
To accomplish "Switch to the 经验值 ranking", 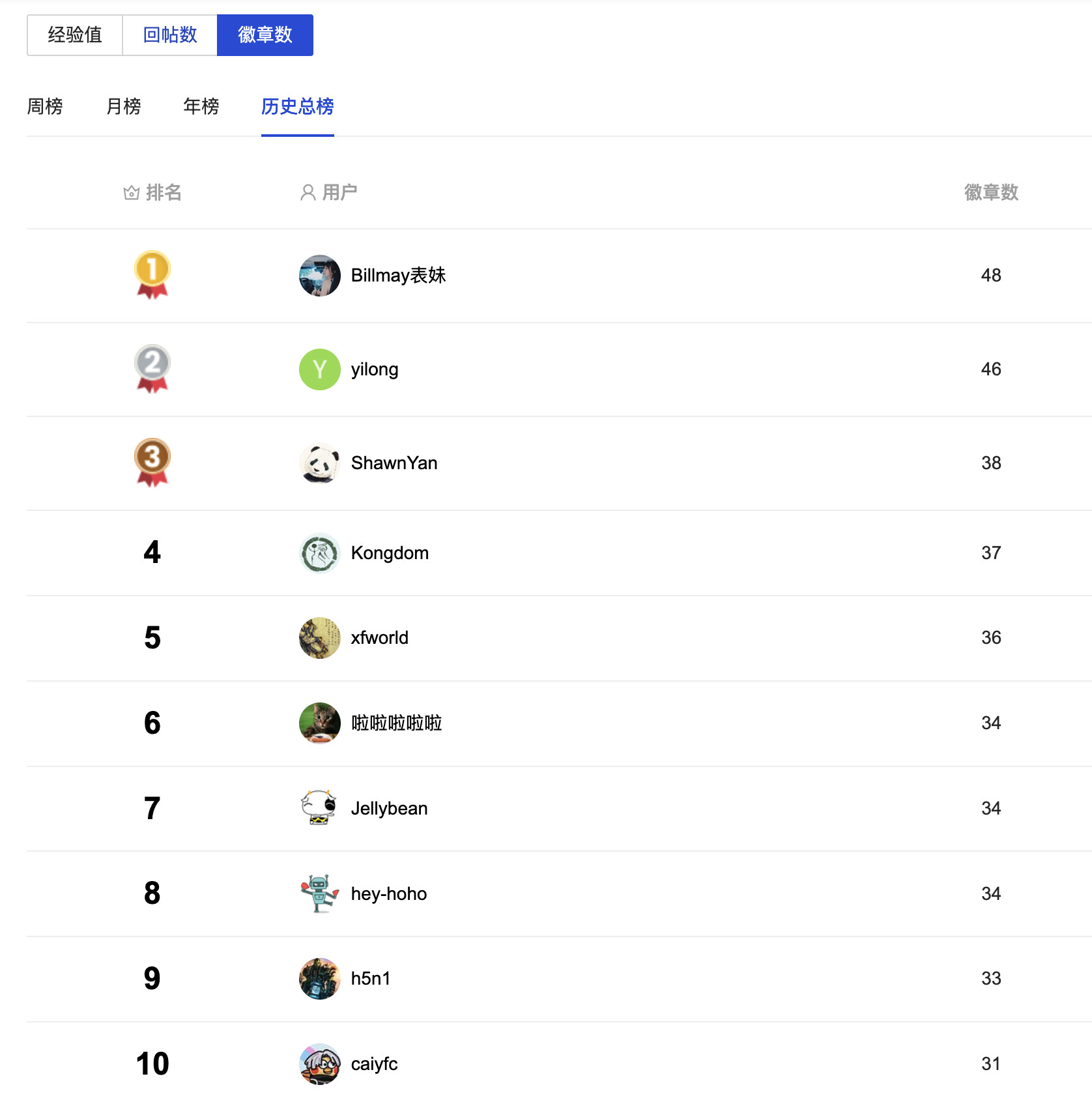I will (75, 35).
